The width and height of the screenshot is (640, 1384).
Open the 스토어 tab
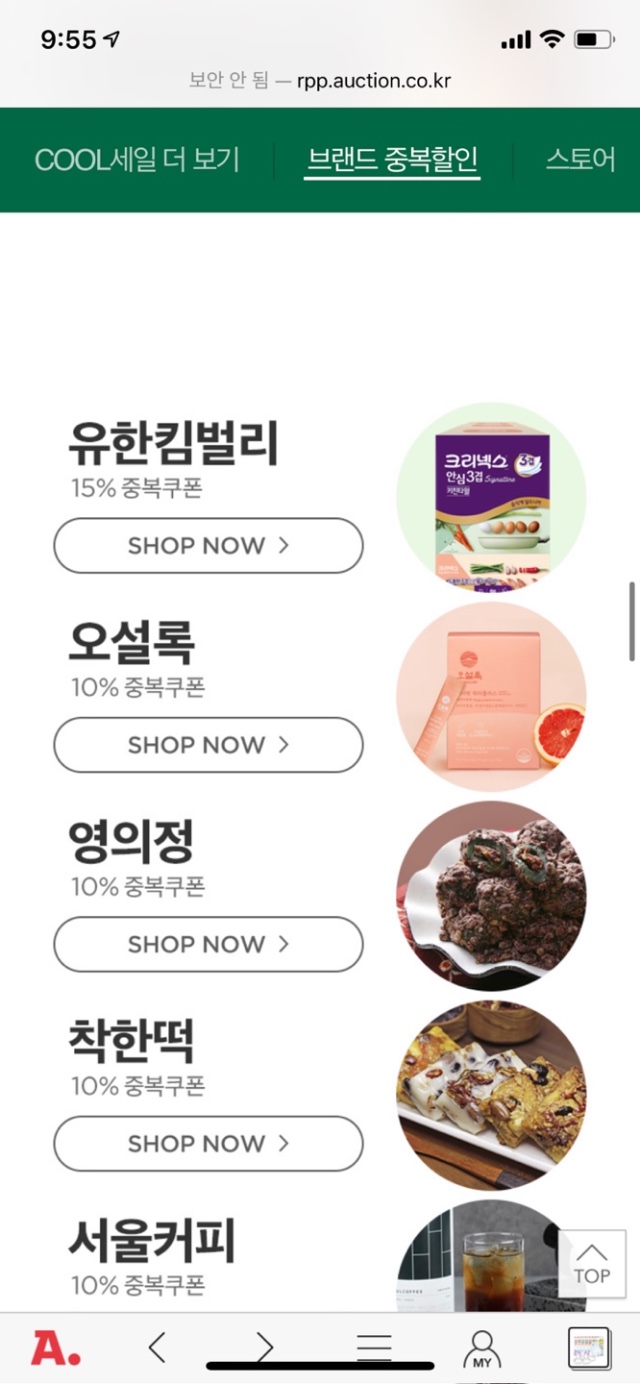(x=580, y=160)
